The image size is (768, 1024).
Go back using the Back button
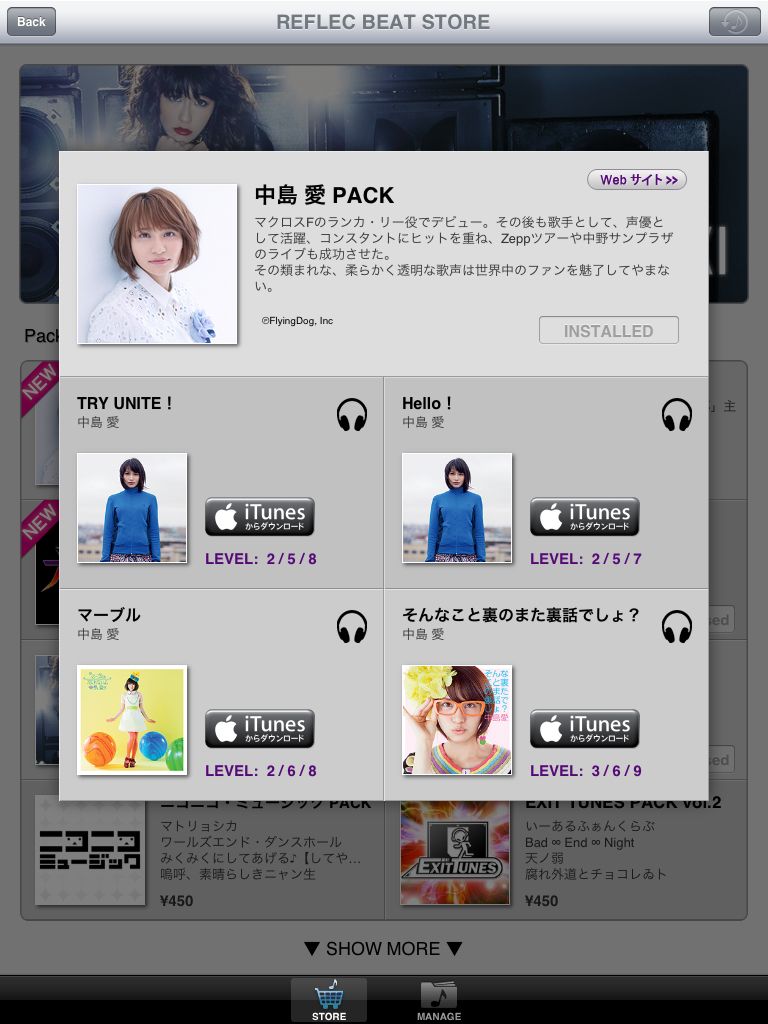point(31,21)
